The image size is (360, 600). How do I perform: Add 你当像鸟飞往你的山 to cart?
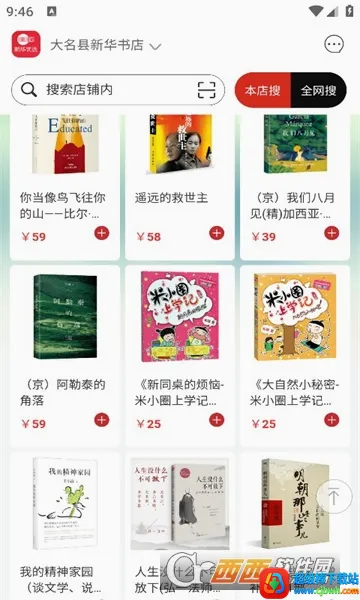tap(102, 233)
